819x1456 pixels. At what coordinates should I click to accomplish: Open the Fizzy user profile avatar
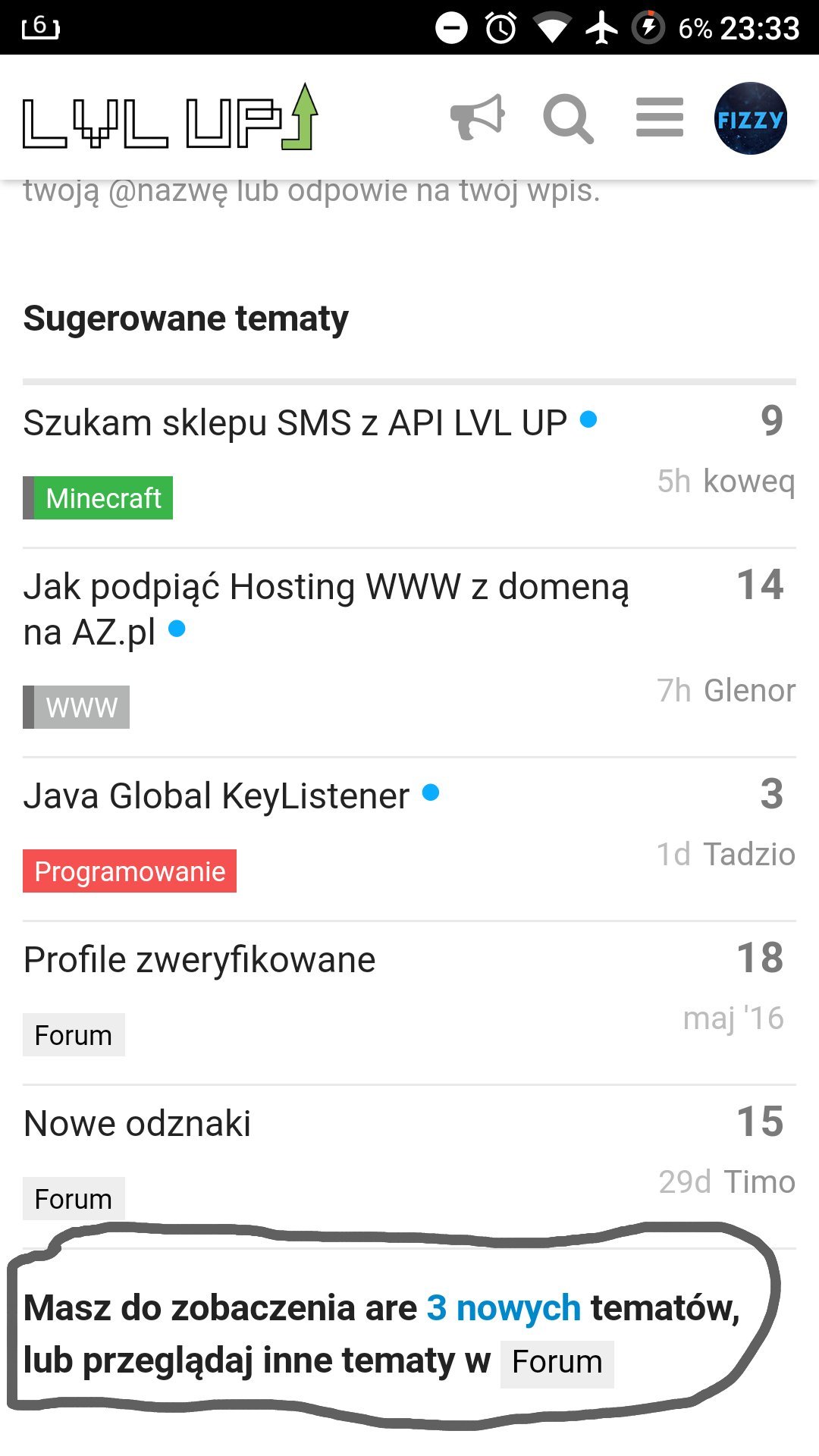[750, 118]
